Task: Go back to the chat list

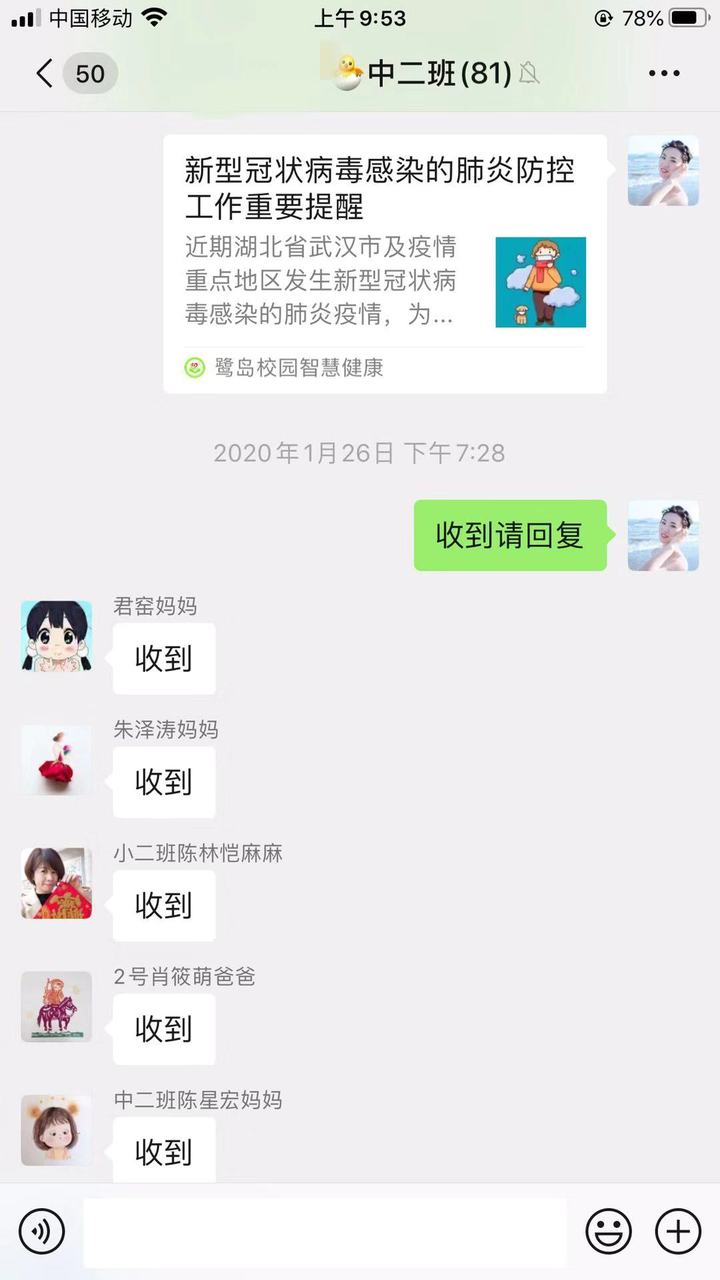Action: point(45,73)
